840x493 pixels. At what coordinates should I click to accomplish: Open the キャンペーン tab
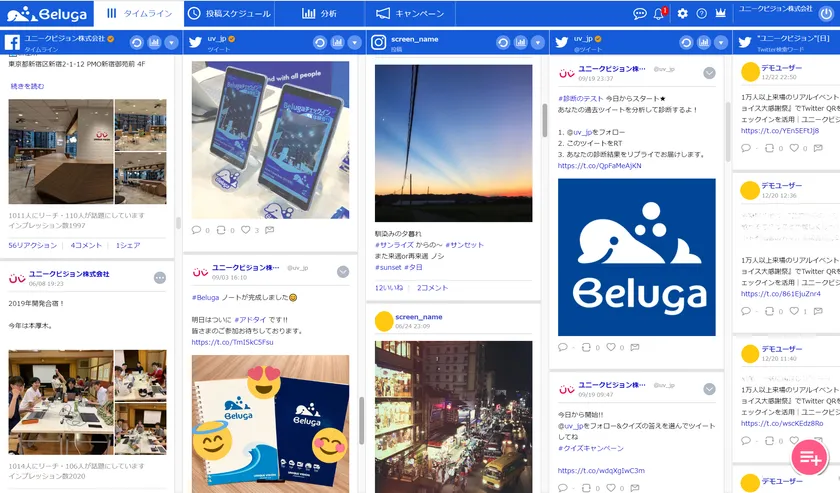pos(410,14)
